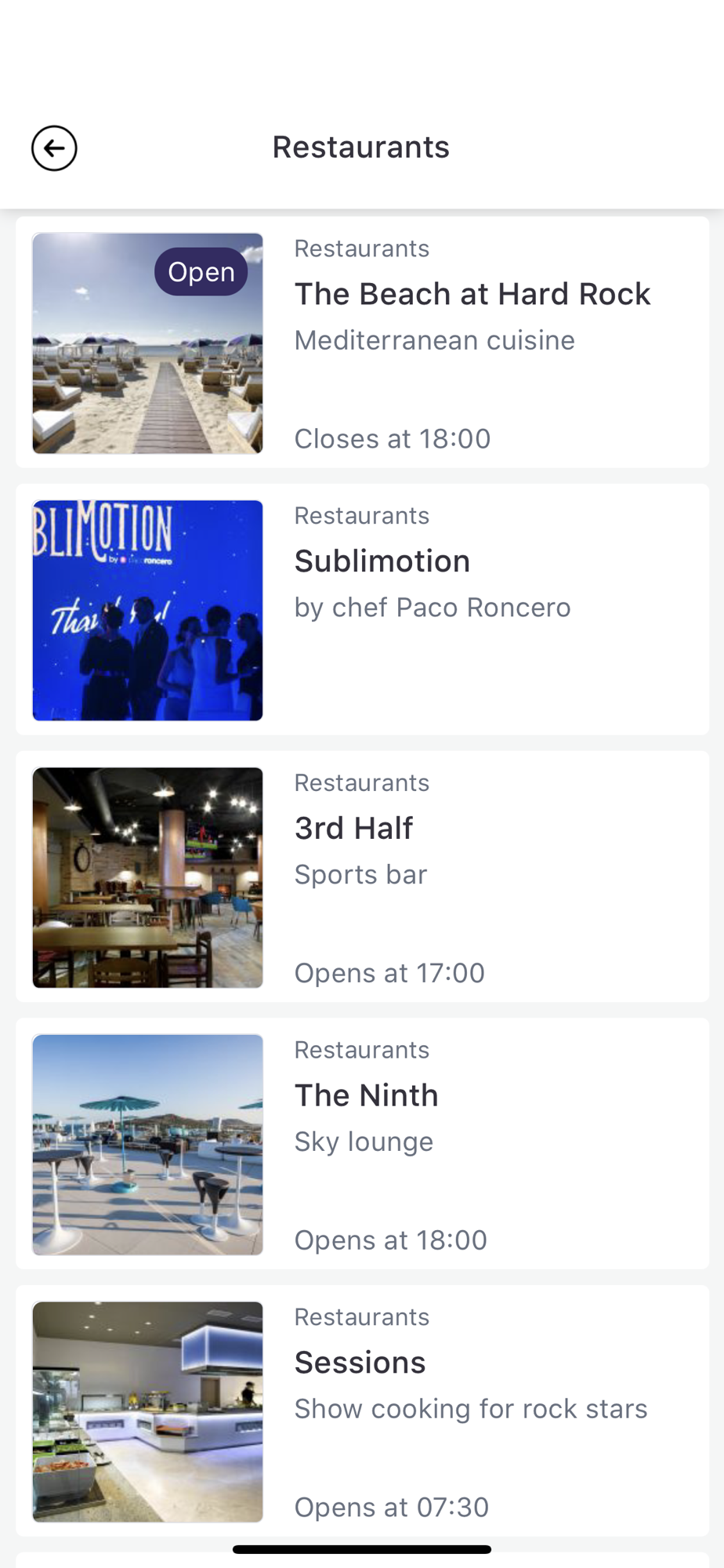Tap the Sessions show cooking restaurant

pos(362,1410)
